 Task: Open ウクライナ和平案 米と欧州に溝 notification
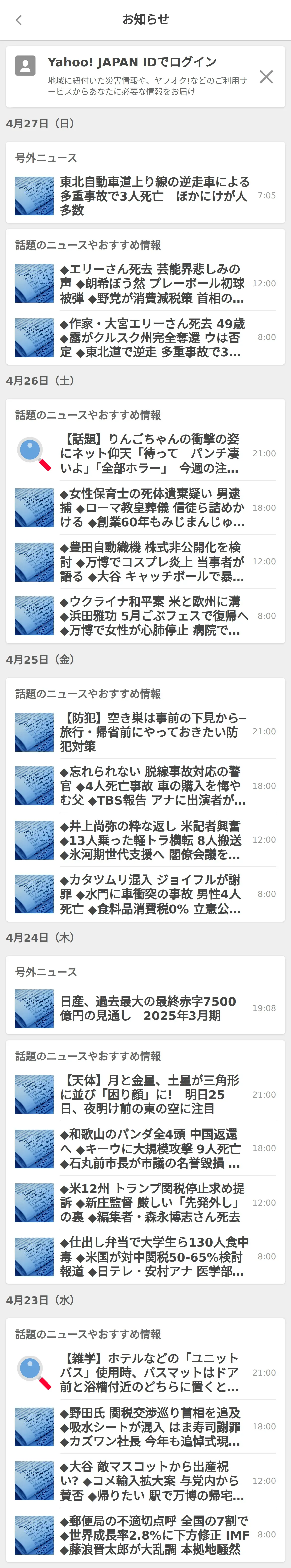click(x=152, y=616)
